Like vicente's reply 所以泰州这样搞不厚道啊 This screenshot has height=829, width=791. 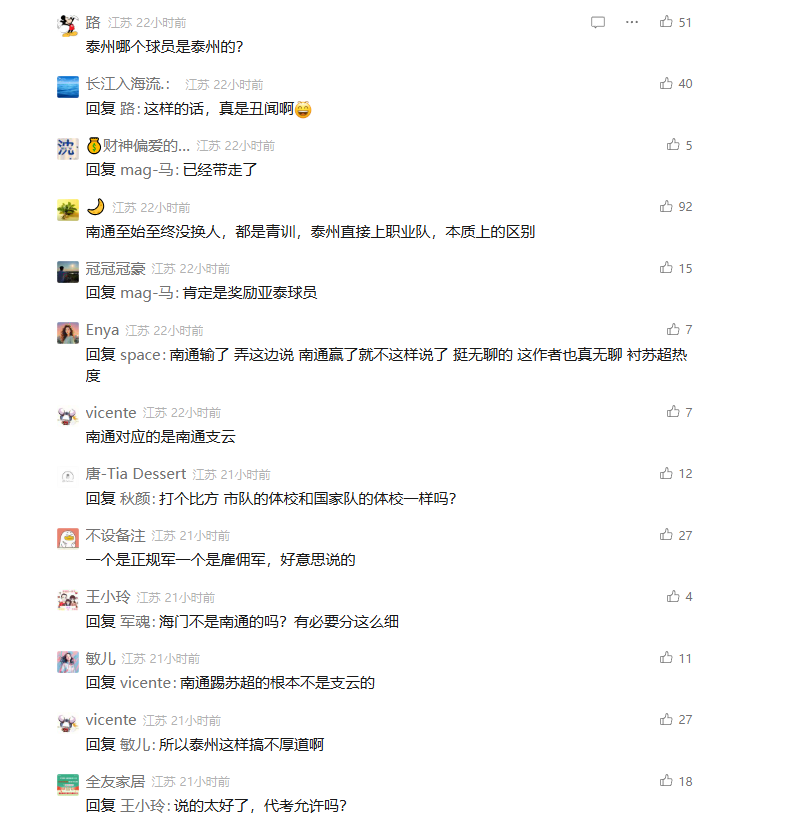click(x=666, y=720)
